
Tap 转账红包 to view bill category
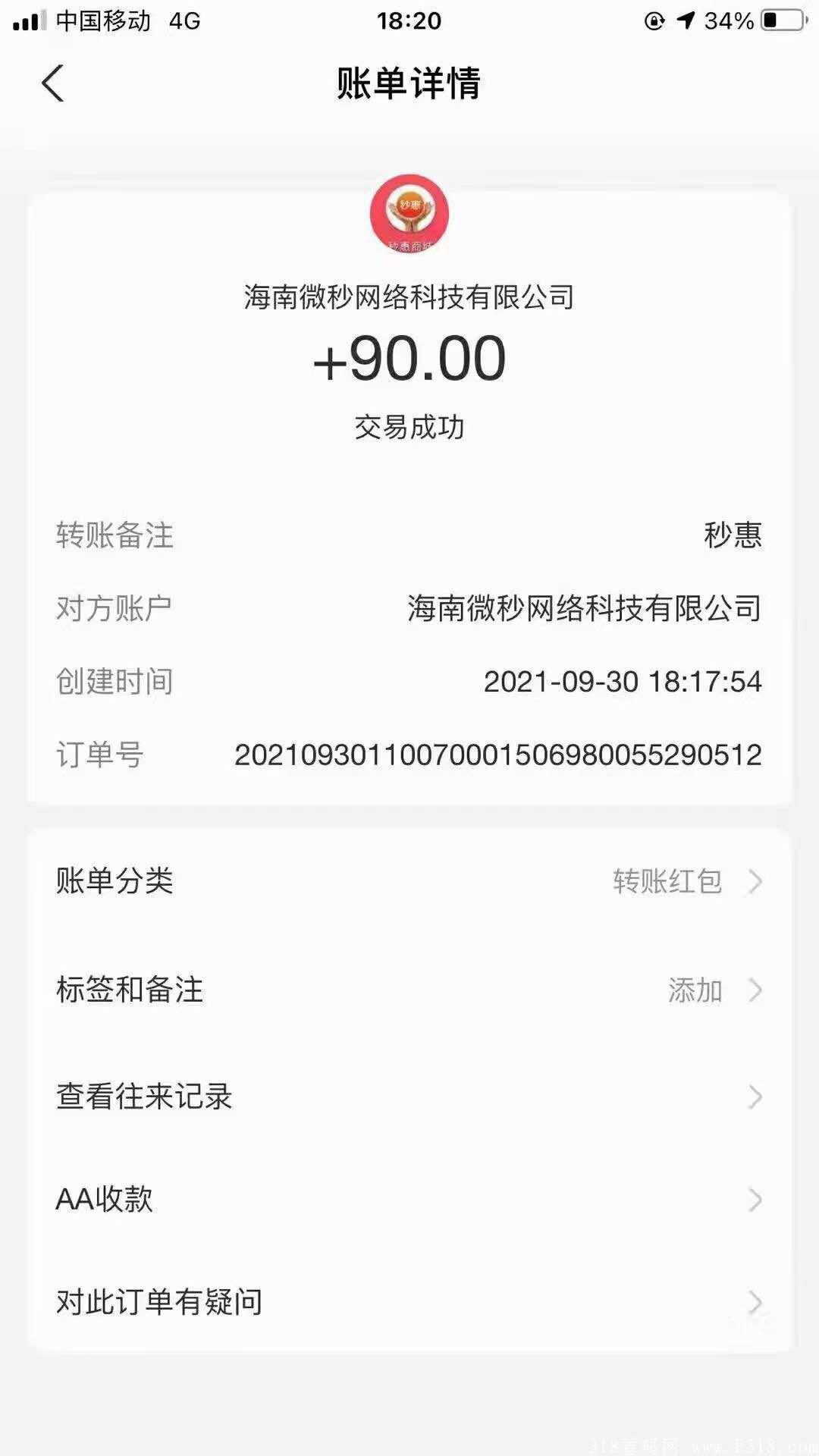667,882
